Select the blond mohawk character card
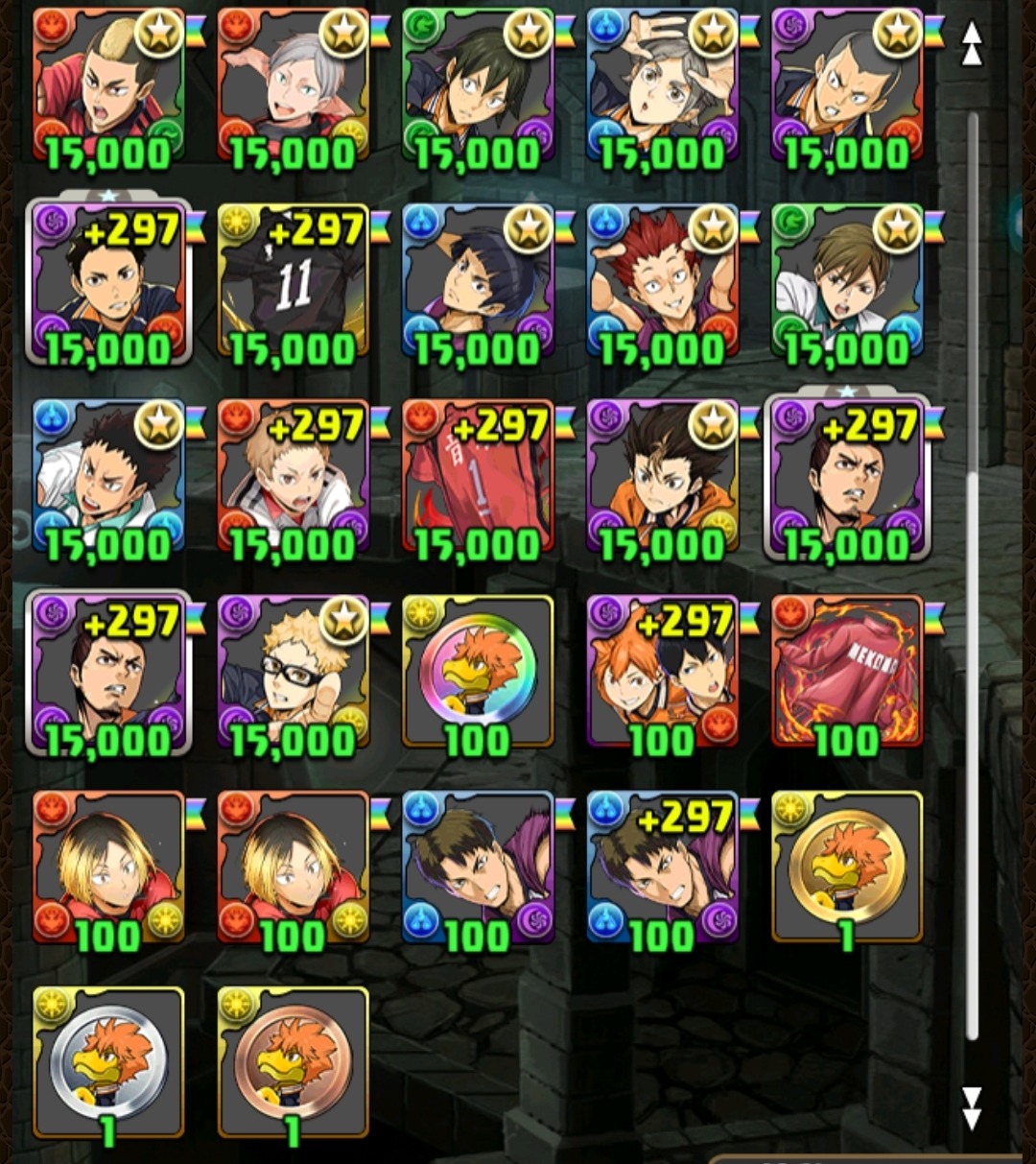Screen dimensions: 1036x1164 click(x=108, y=84)
